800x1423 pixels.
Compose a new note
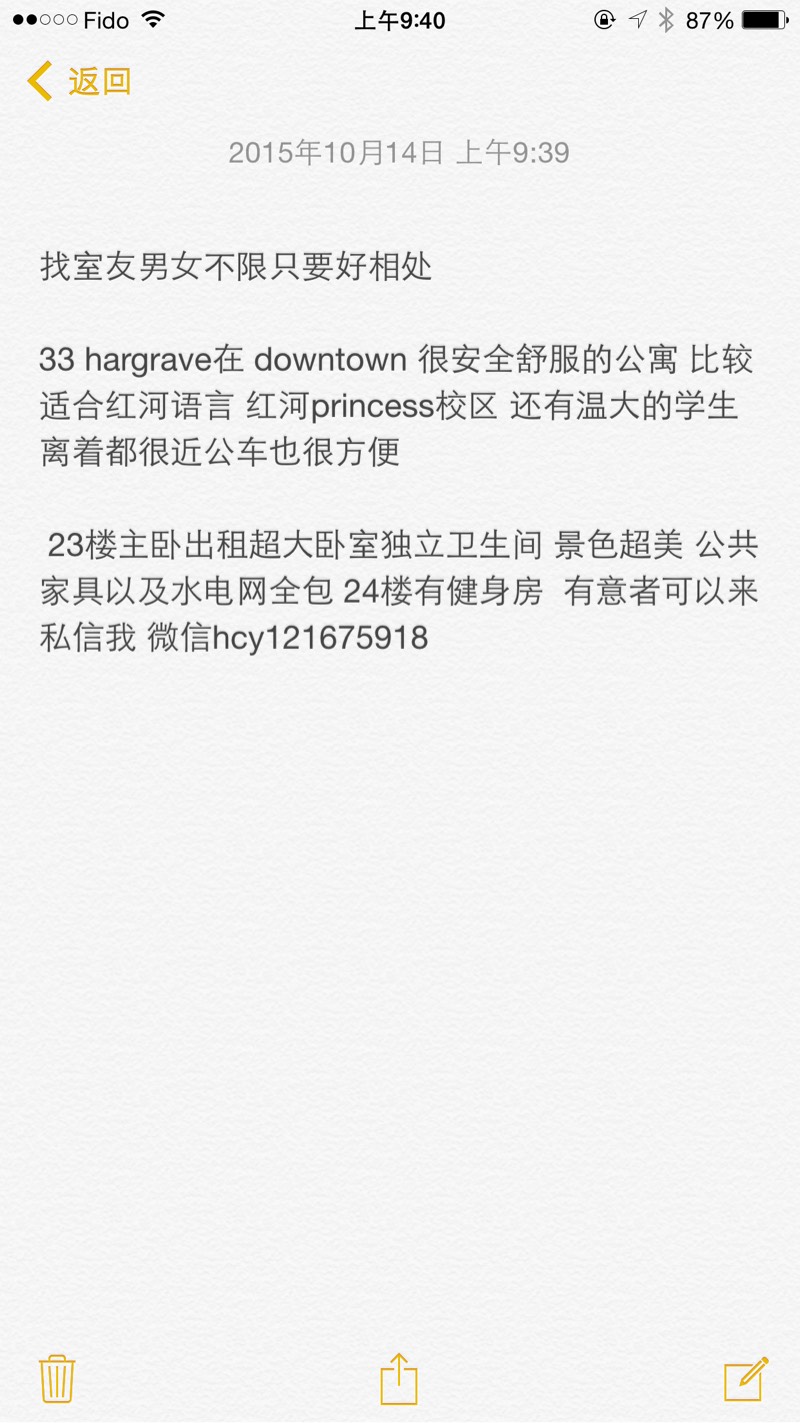(x=746, y=1379)
